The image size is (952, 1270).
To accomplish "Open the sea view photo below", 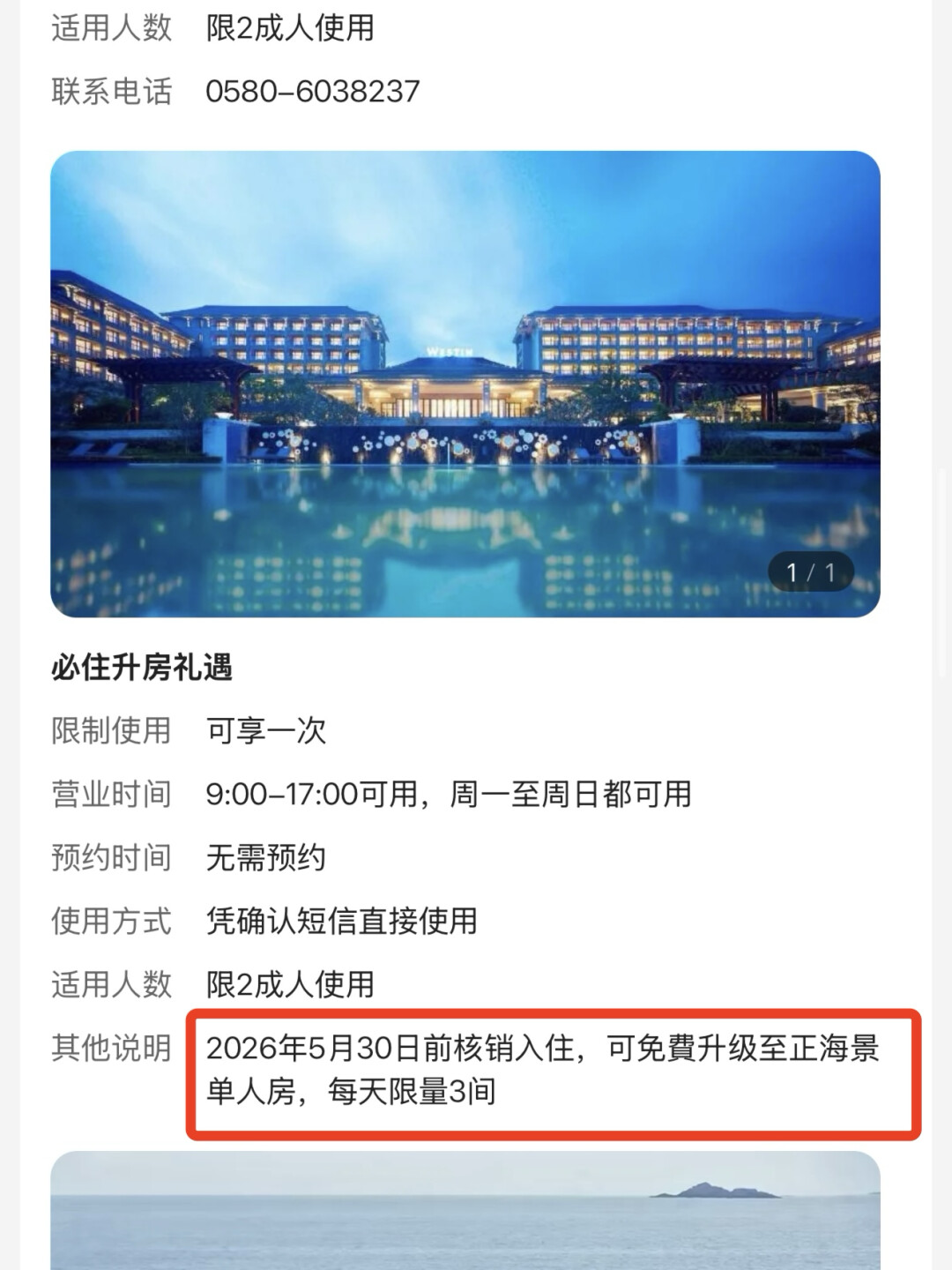I will pyautogui.click(x=465, y=1213).
